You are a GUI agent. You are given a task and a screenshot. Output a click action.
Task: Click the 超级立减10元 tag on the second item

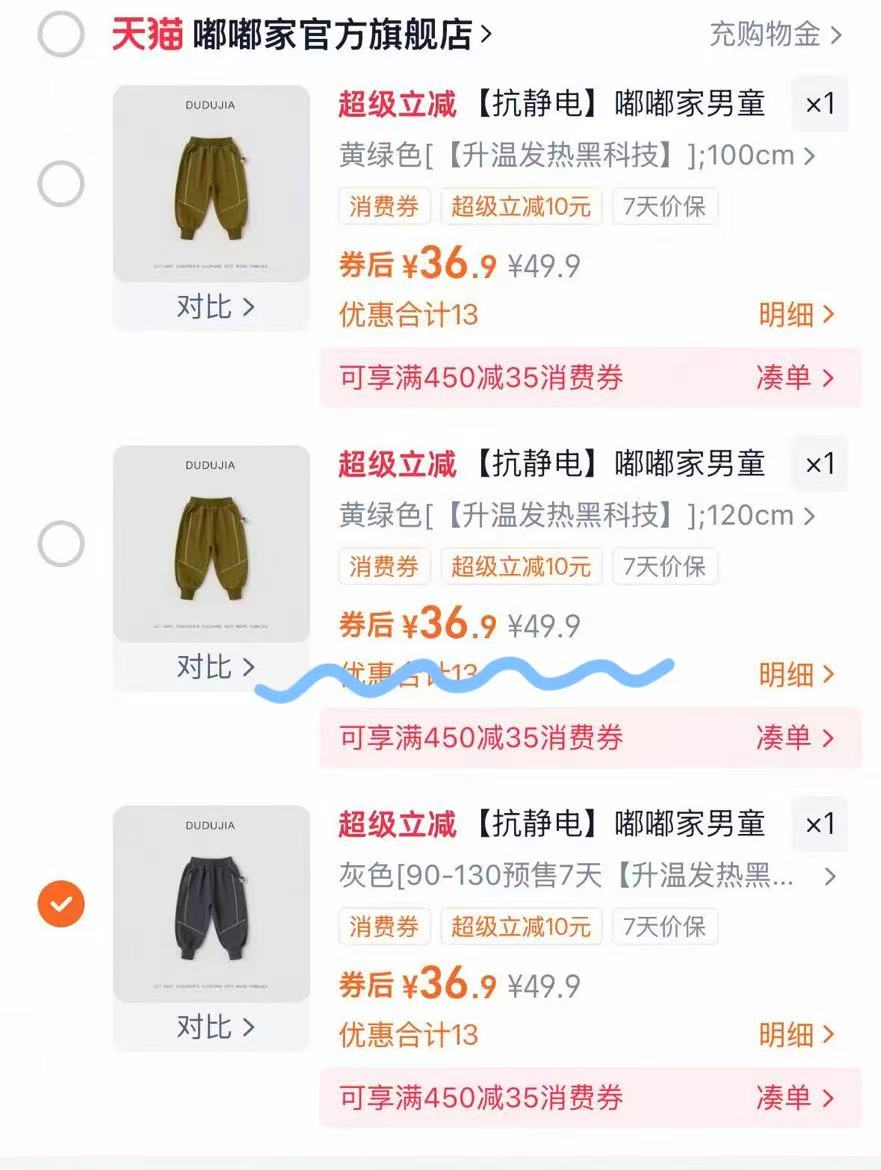(x=521, y=566)
